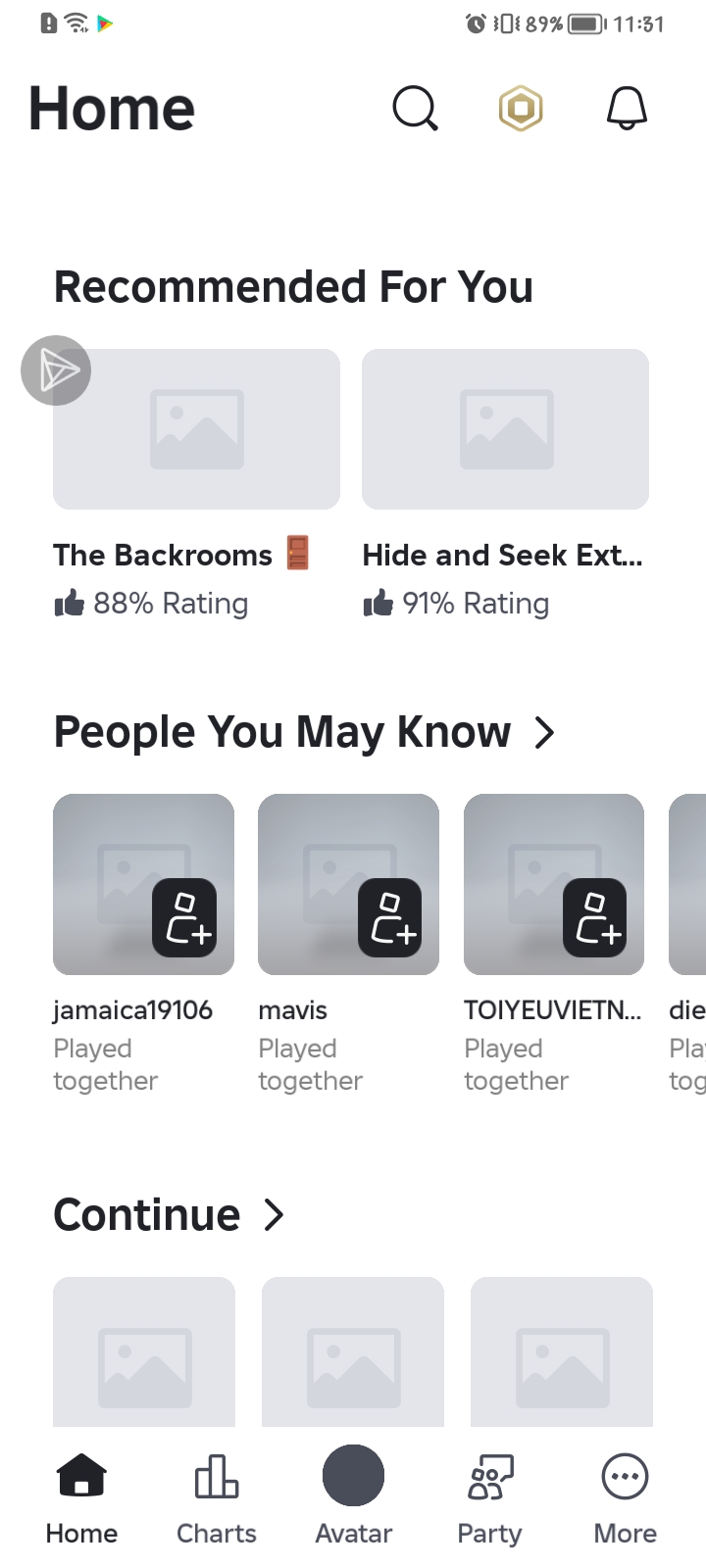Tap the Home tab in bottom navigation

tap(81, 1495)
